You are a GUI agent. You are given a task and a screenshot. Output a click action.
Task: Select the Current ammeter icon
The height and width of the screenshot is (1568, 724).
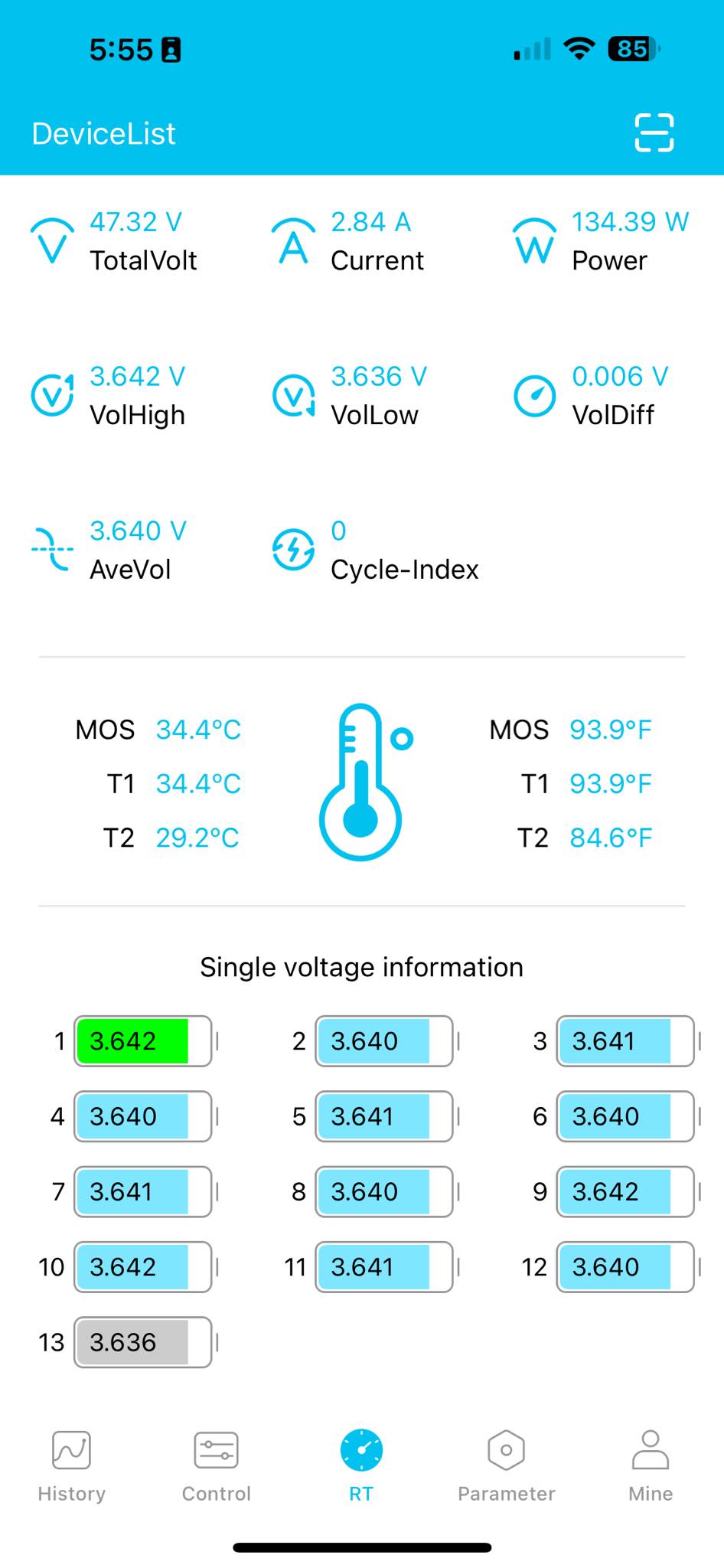[x=292, y=241]
